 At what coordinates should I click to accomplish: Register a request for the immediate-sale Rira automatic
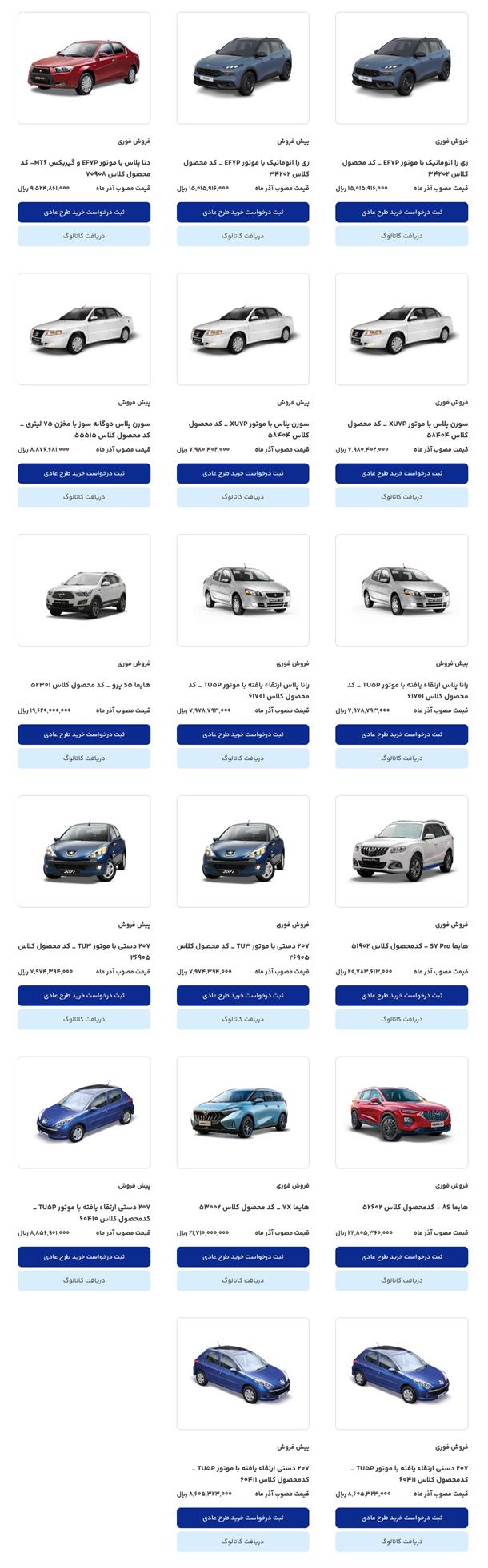click(402, 213)
